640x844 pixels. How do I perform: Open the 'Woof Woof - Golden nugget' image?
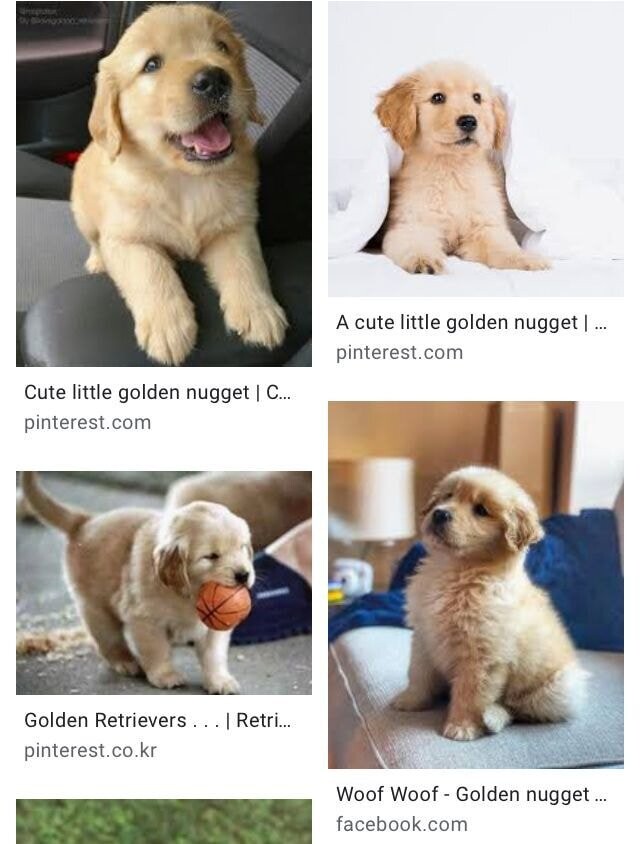475,585
